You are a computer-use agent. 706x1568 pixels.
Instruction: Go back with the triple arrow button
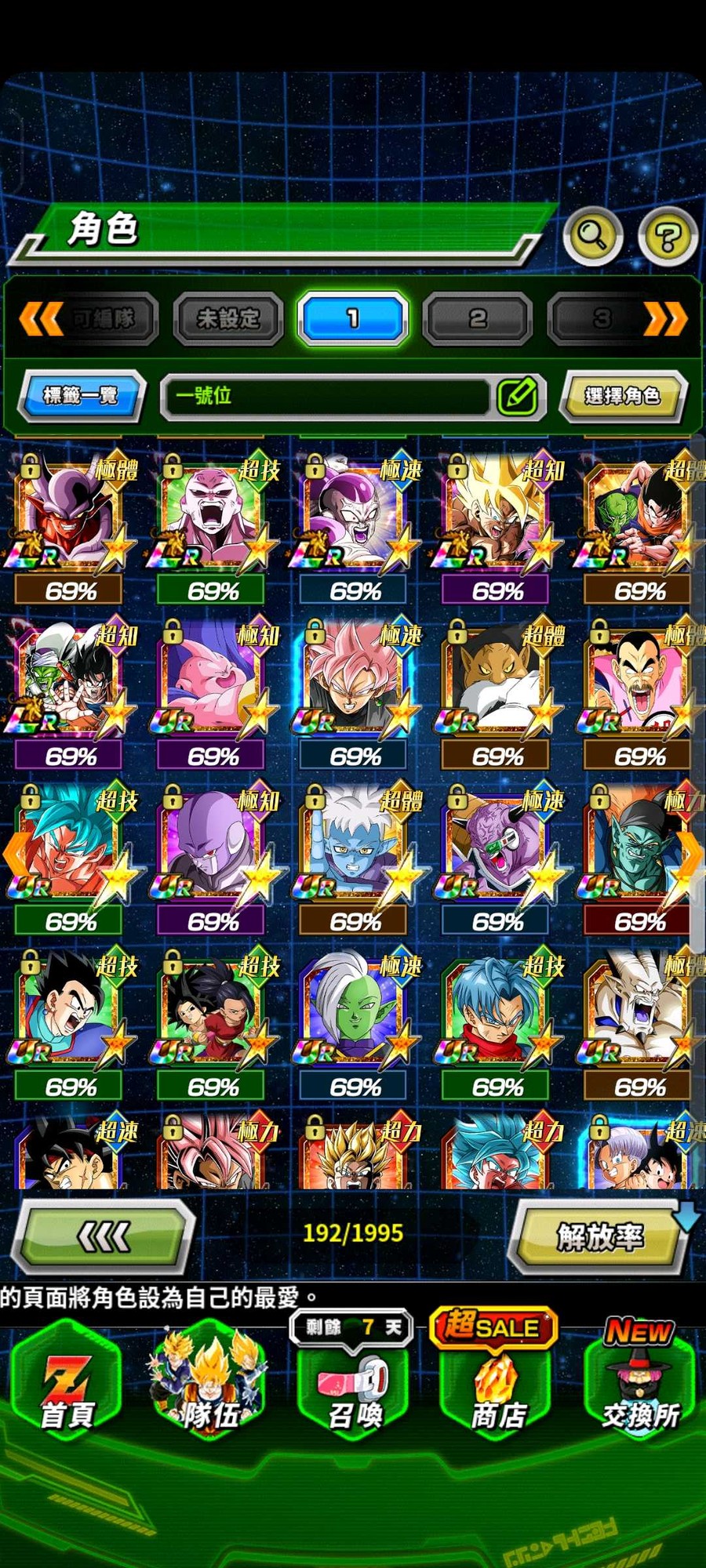[104, 1237]
